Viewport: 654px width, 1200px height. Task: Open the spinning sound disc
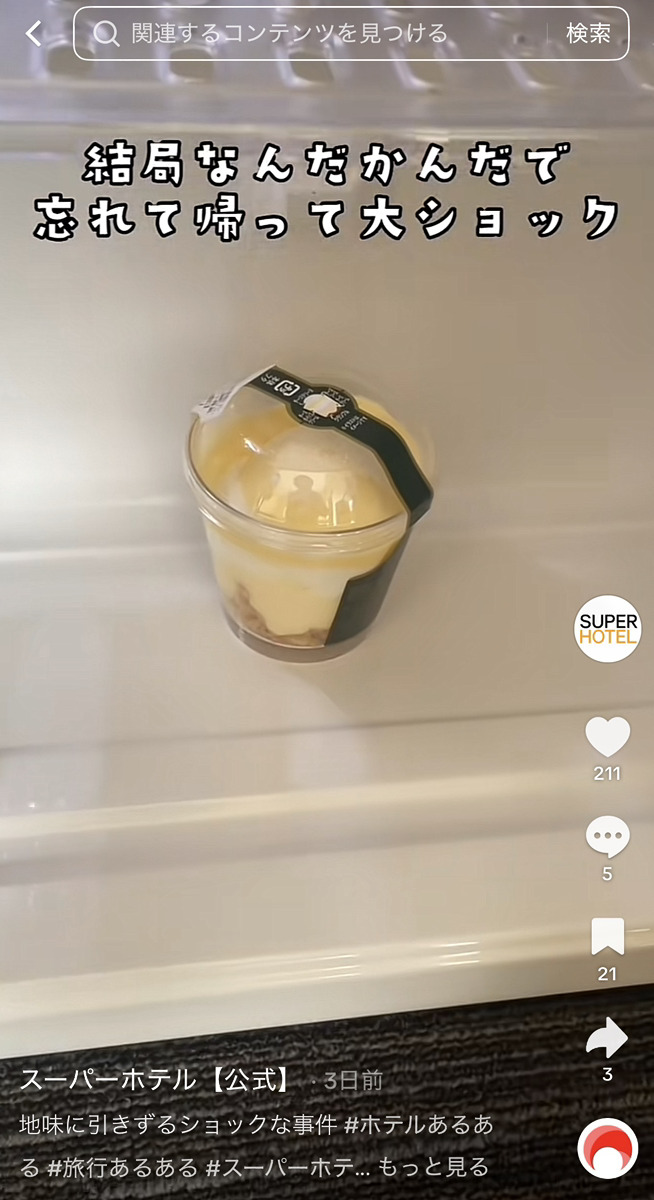(x=607, y=1148)
